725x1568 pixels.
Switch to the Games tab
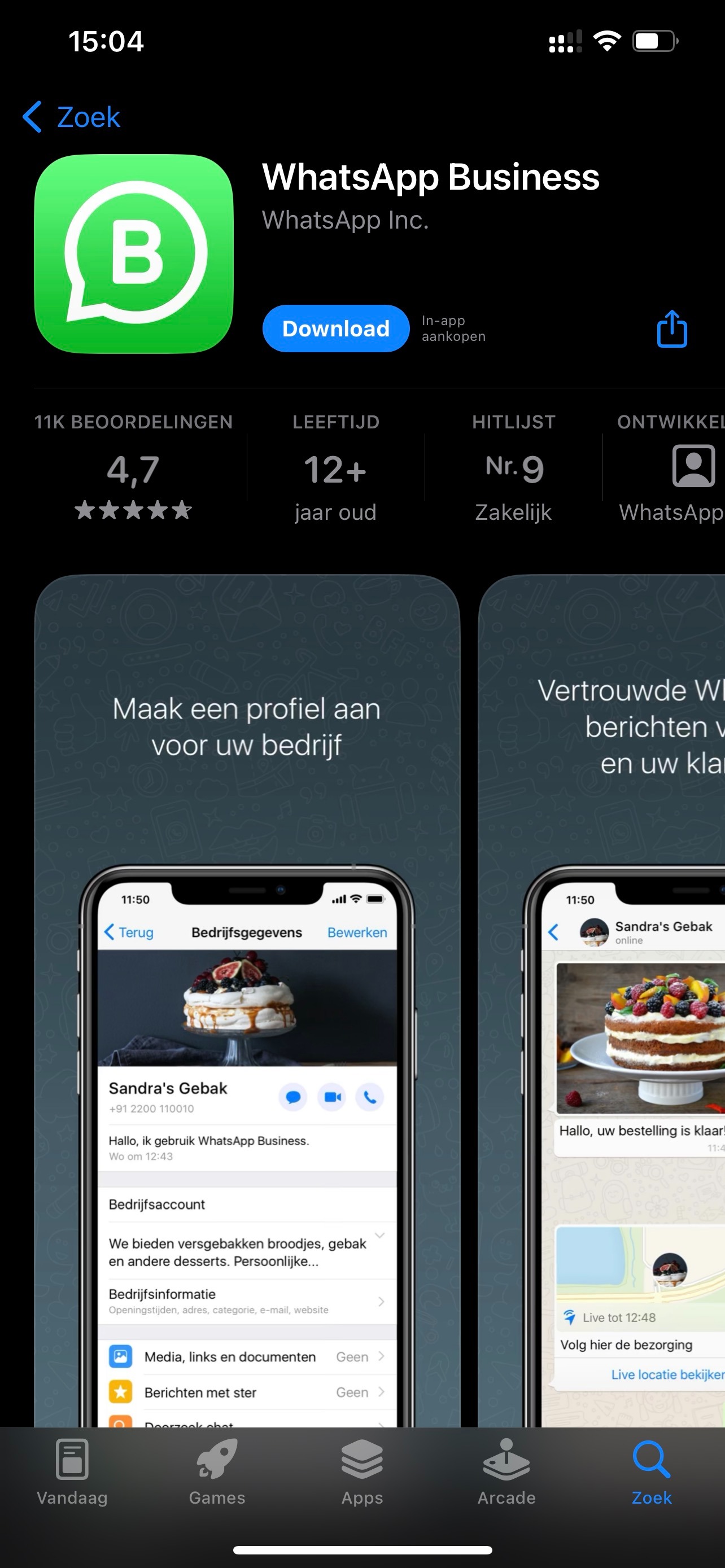click(x=217, y=1471)
